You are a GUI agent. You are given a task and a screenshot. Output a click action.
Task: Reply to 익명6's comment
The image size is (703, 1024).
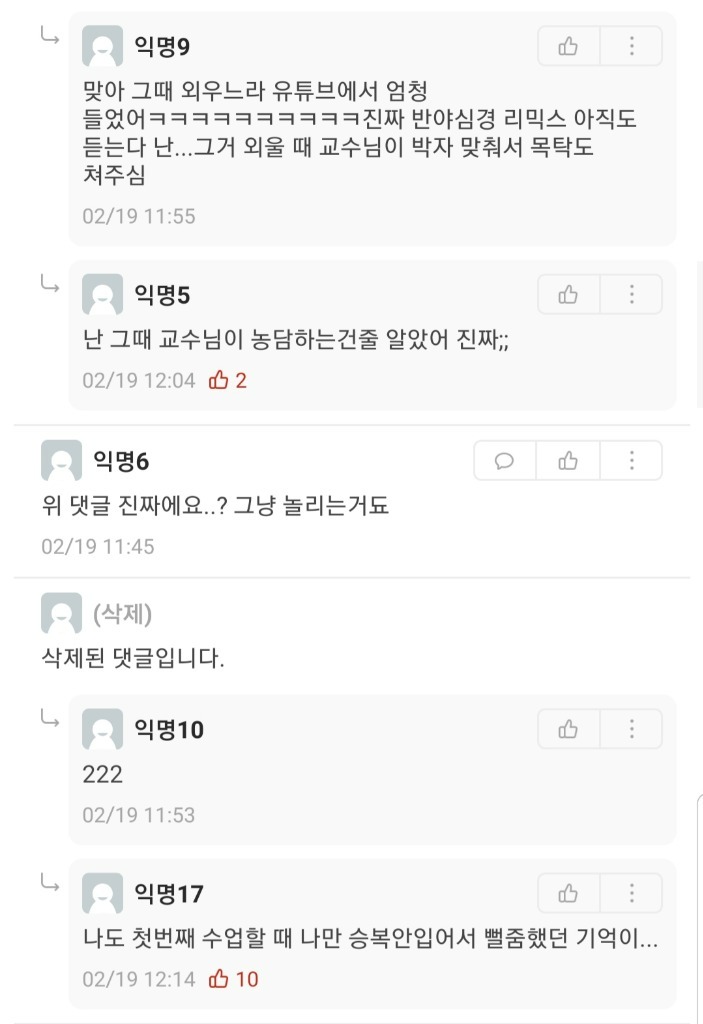point(504,461)
